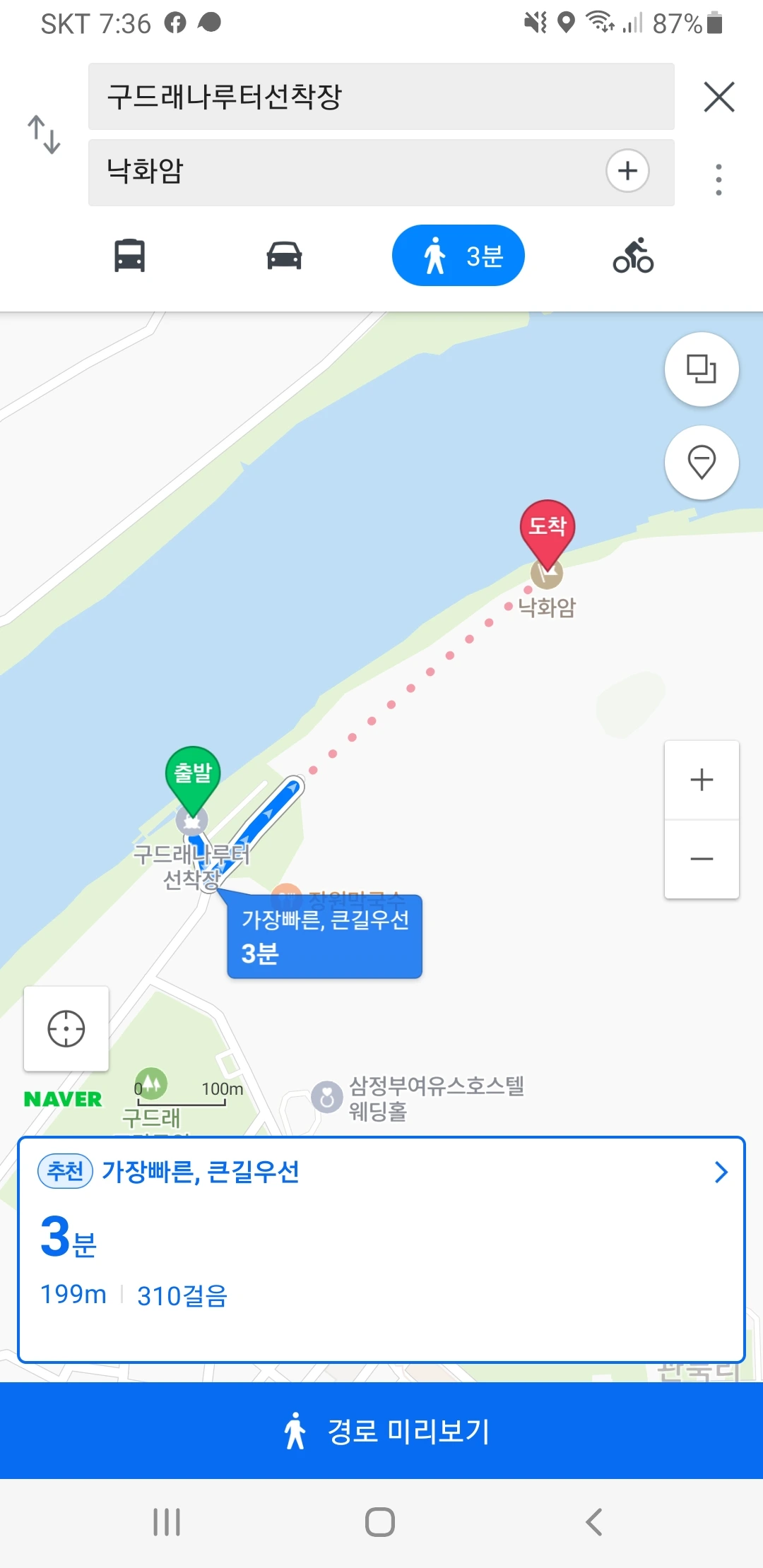
Task: Open the three-dot overflow menu
Action: click(x=718, y=179)
